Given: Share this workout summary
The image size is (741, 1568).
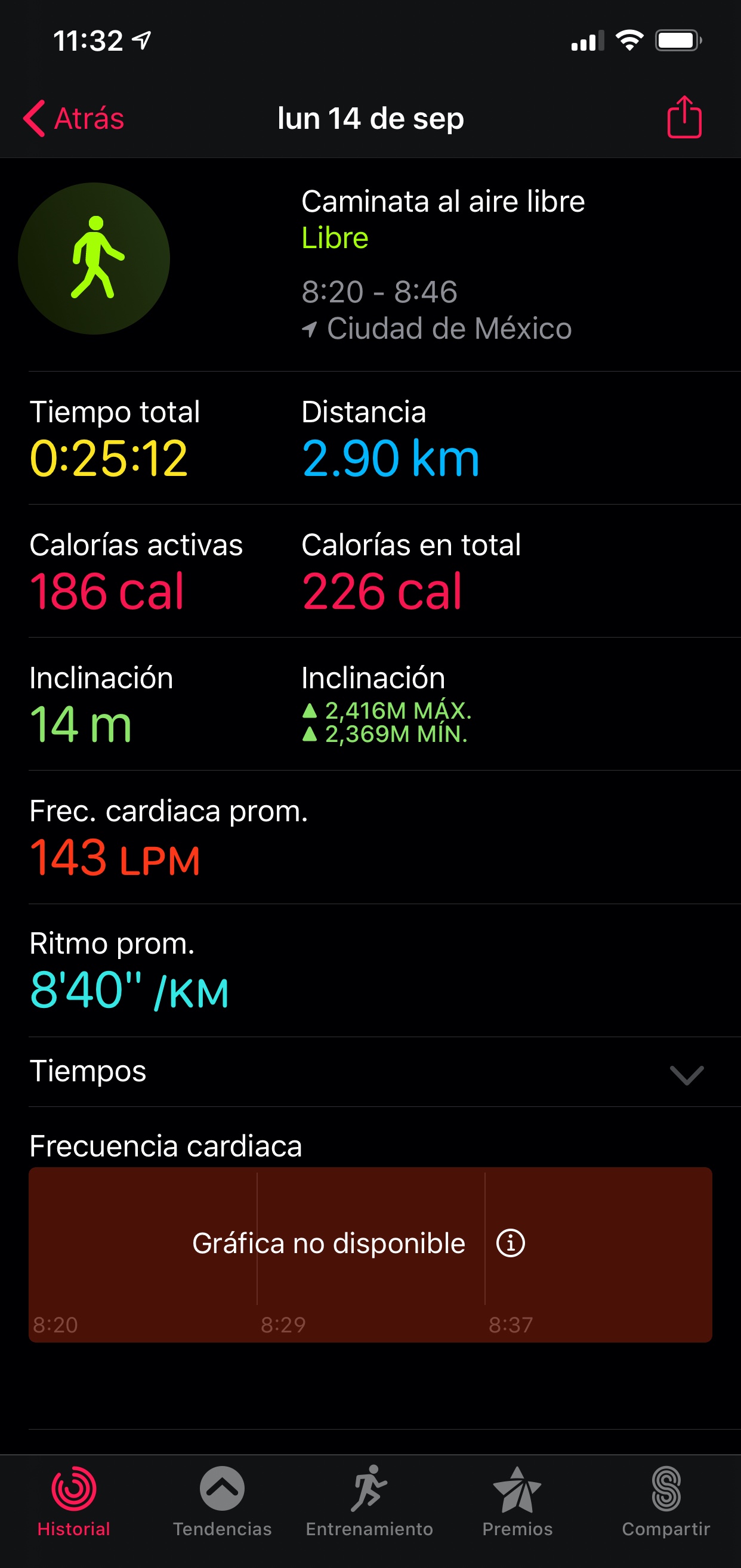Looking at the screenshot, I should pos(684,117).
